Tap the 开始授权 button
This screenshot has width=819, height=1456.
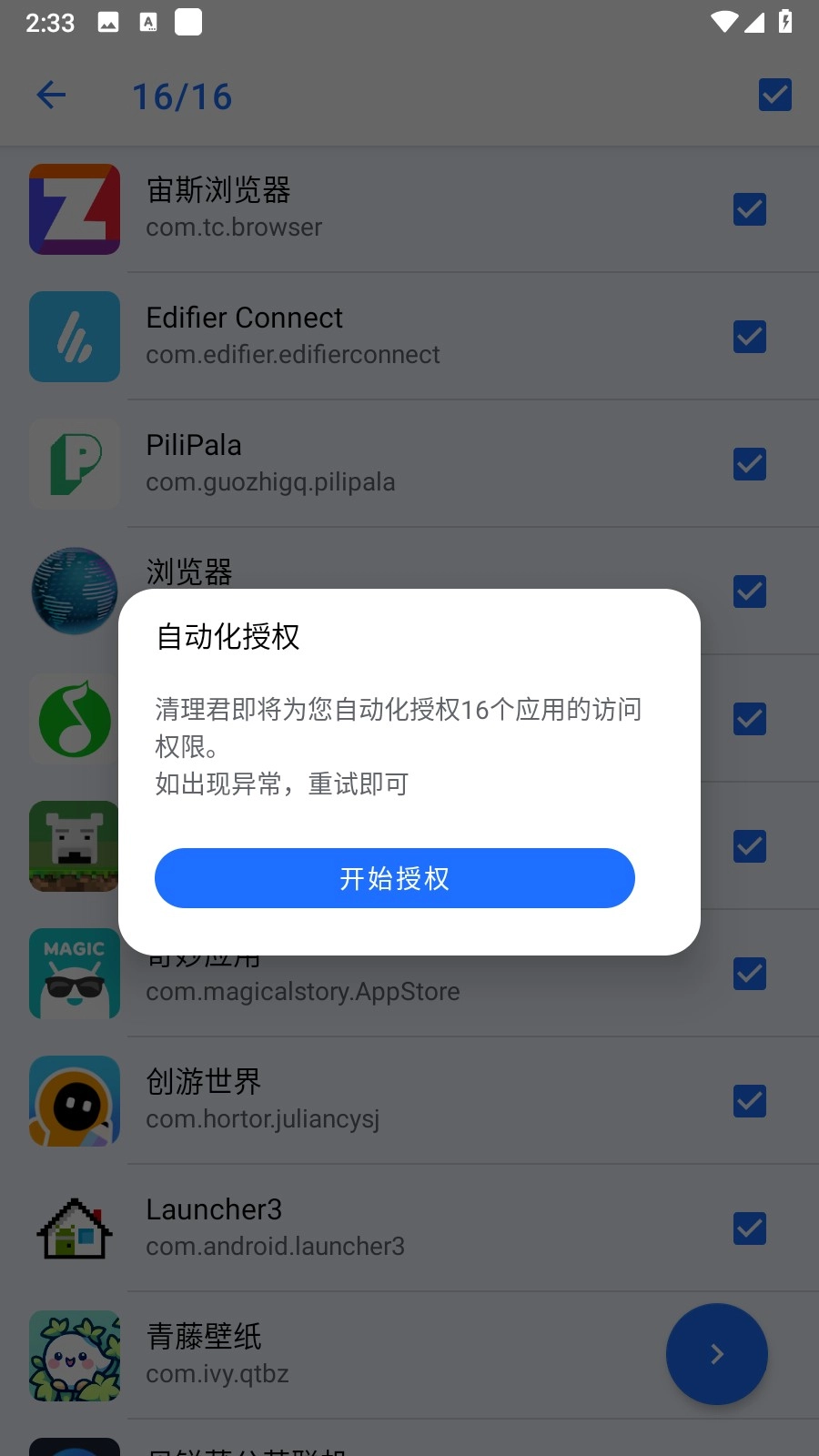(394, 878)
